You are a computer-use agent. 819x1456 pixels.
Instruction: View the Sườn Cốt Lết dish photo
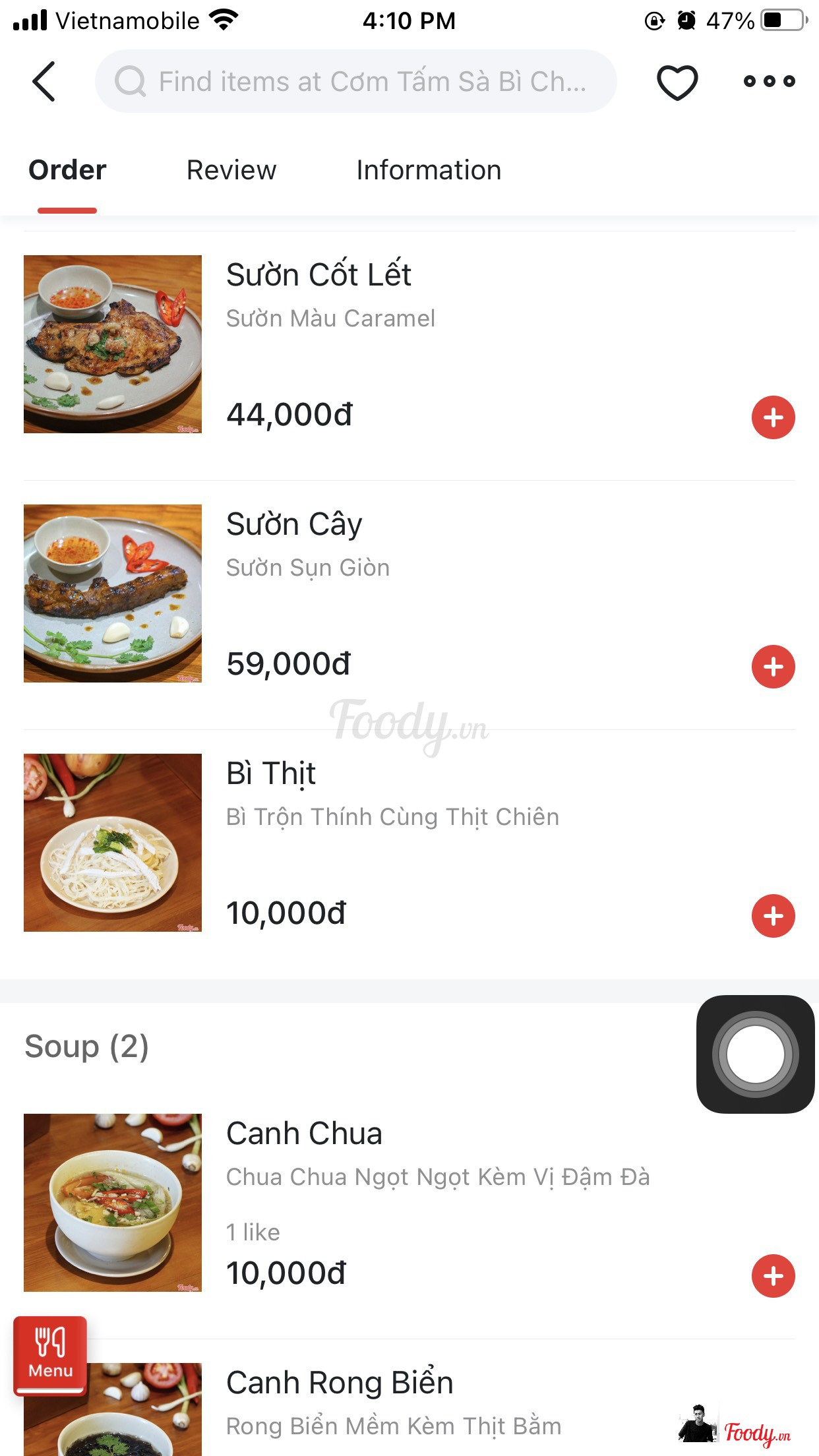click(113, 344)
